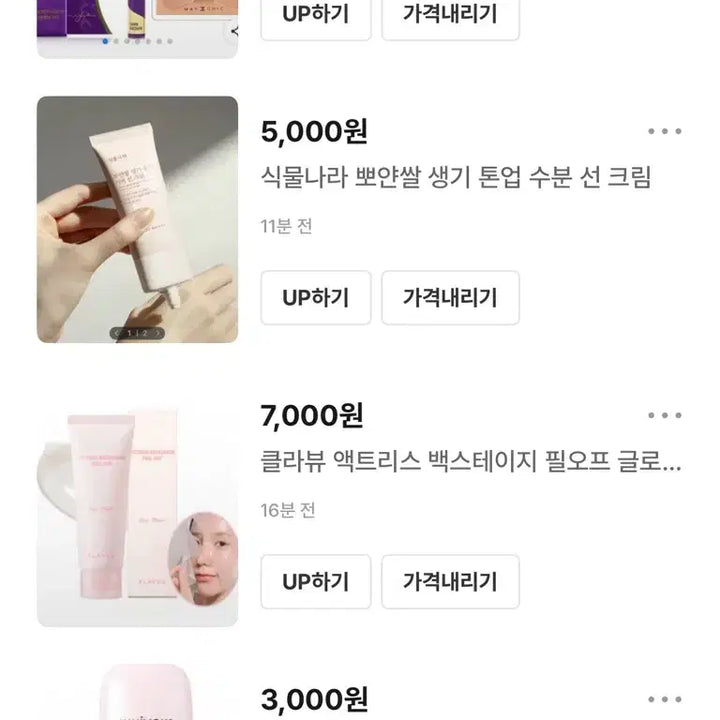Tap UP하기 for the 5,000원 sun cream

[x=315, y=297]
